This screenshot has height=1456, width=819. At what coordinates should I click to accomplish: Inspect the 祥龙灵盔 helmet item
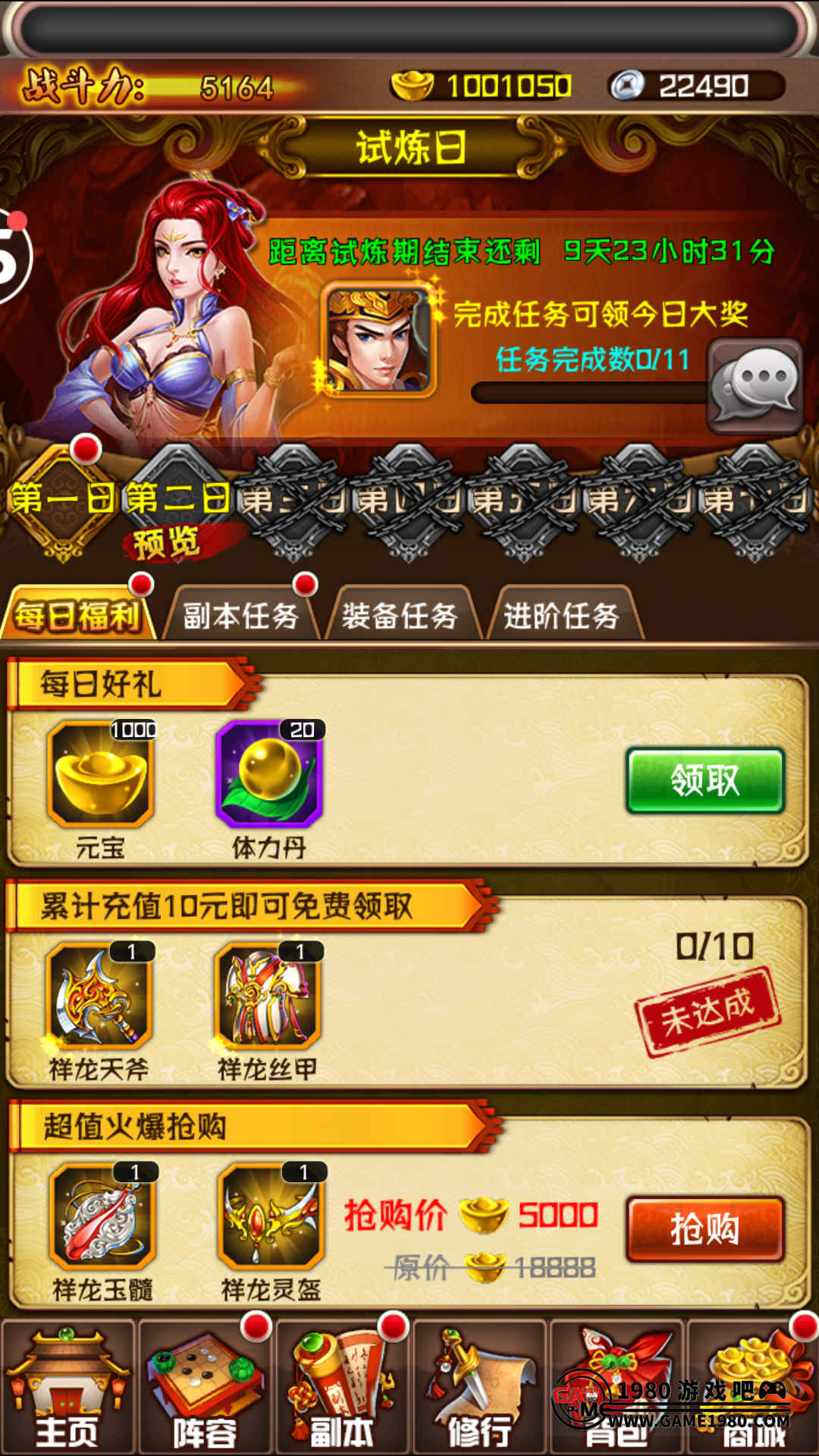(x=271, y=1216)
